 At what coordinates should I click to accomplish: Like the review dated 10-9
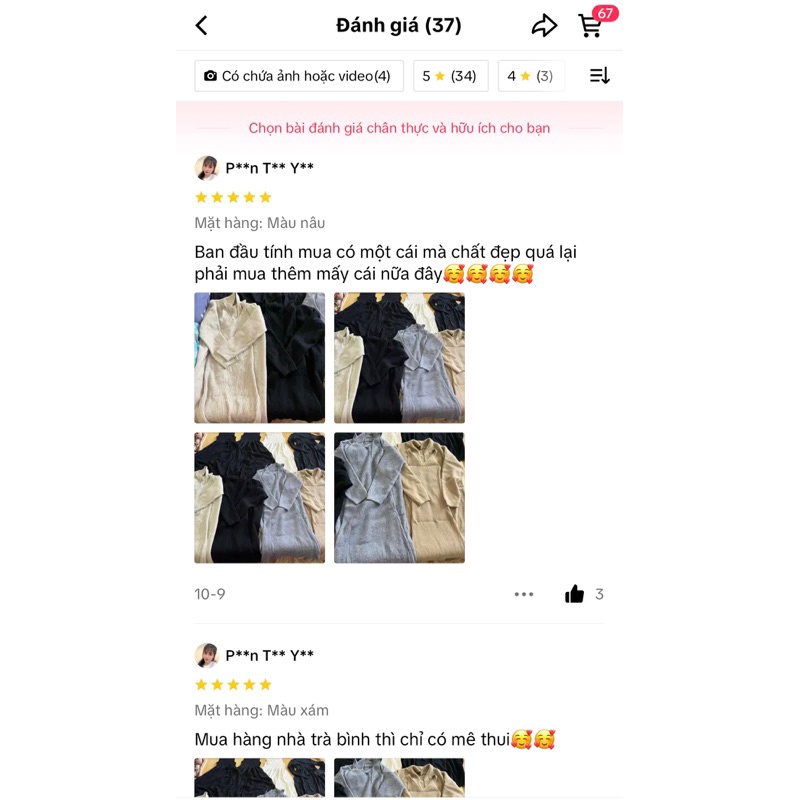coord(575,594)
